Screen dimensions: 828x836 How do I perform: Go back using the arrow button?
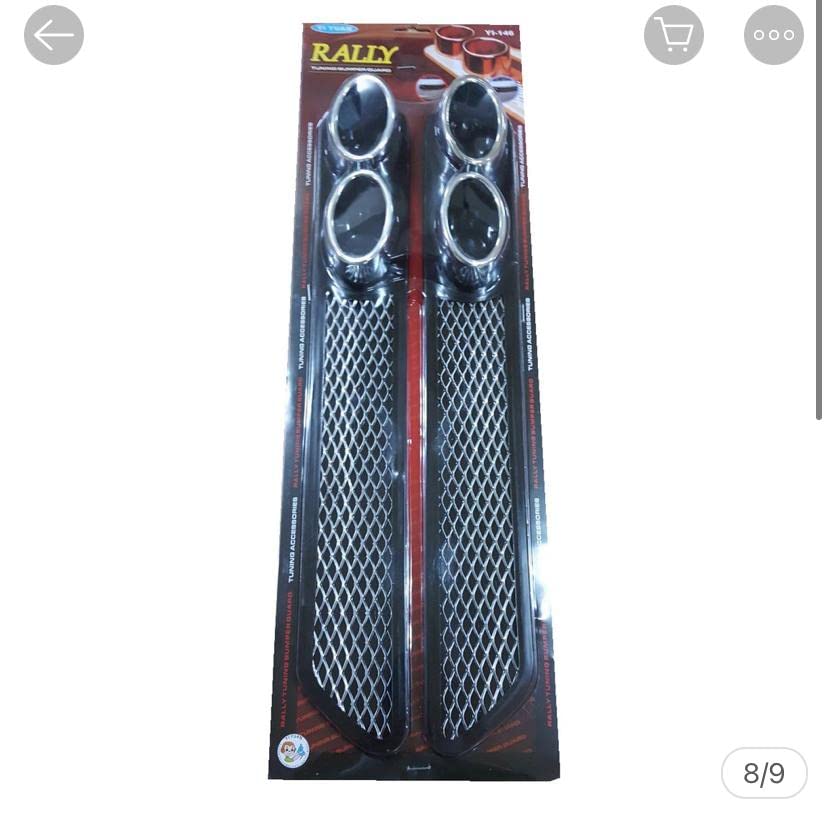point(54,35)
